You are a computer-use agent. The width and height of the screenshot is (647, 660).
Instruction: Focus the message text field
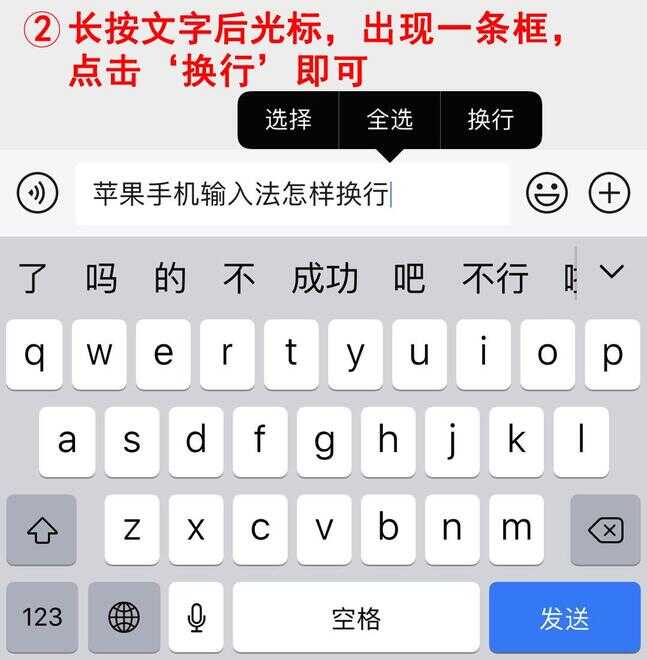[290, 193]
